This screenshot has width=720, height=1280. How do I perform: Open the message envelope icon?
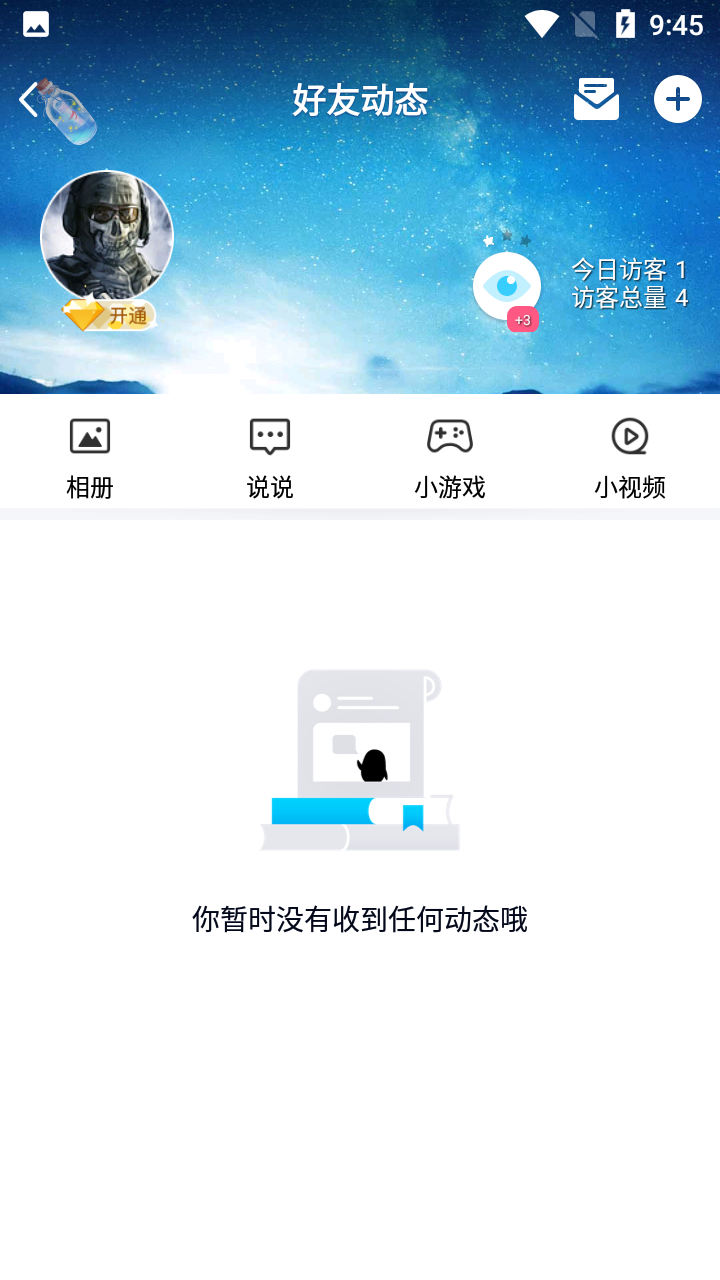(x=596, y=99)
